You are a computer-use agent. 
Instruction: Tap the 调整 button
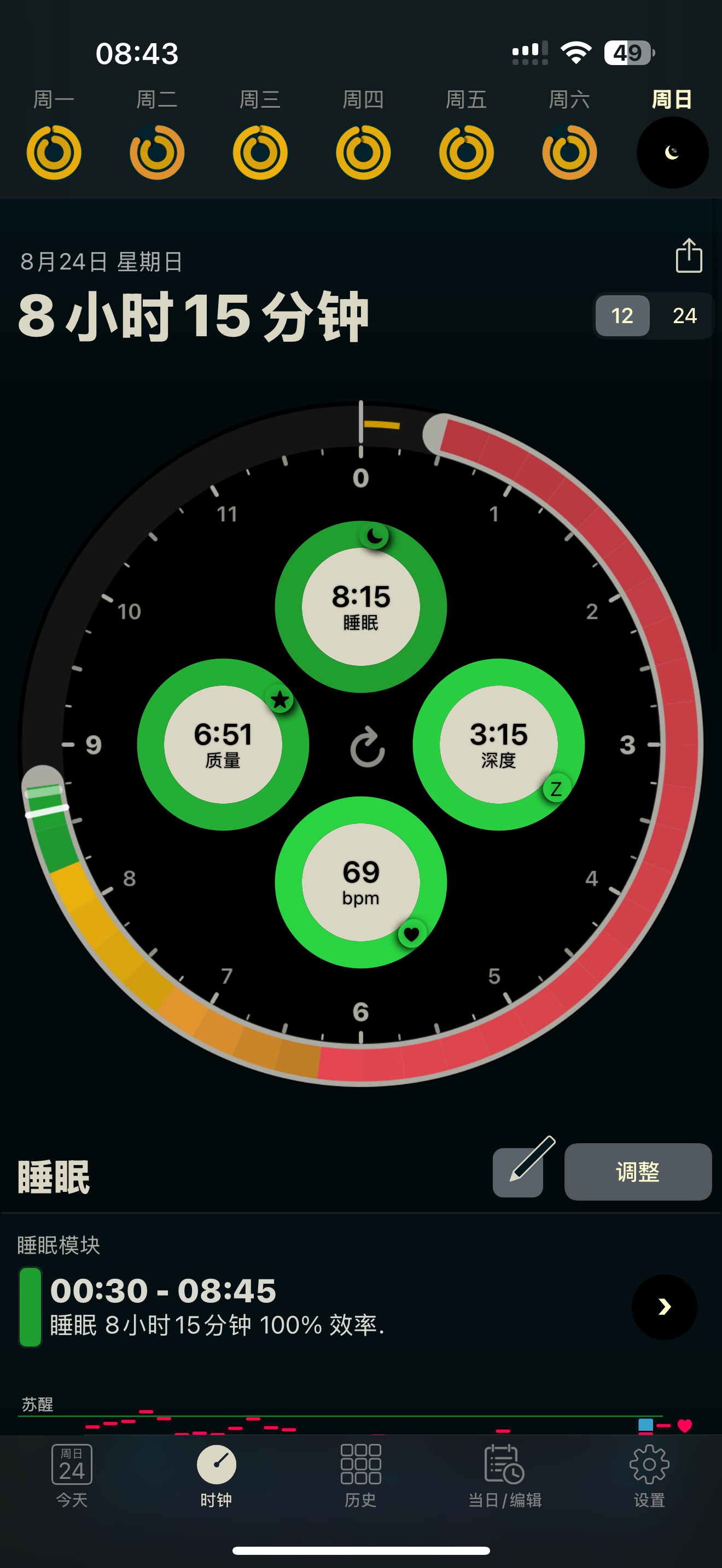tap(638, 1172)
